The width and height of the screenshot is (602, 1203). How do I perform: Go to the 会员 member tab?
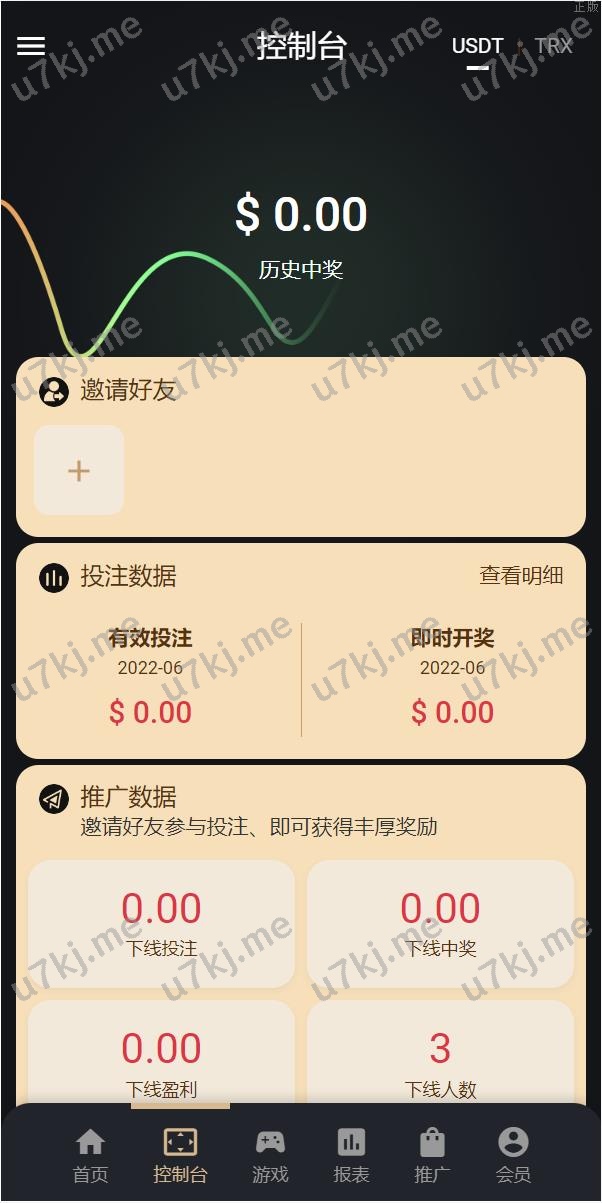pyautogui.click(x=513, y=1155)
